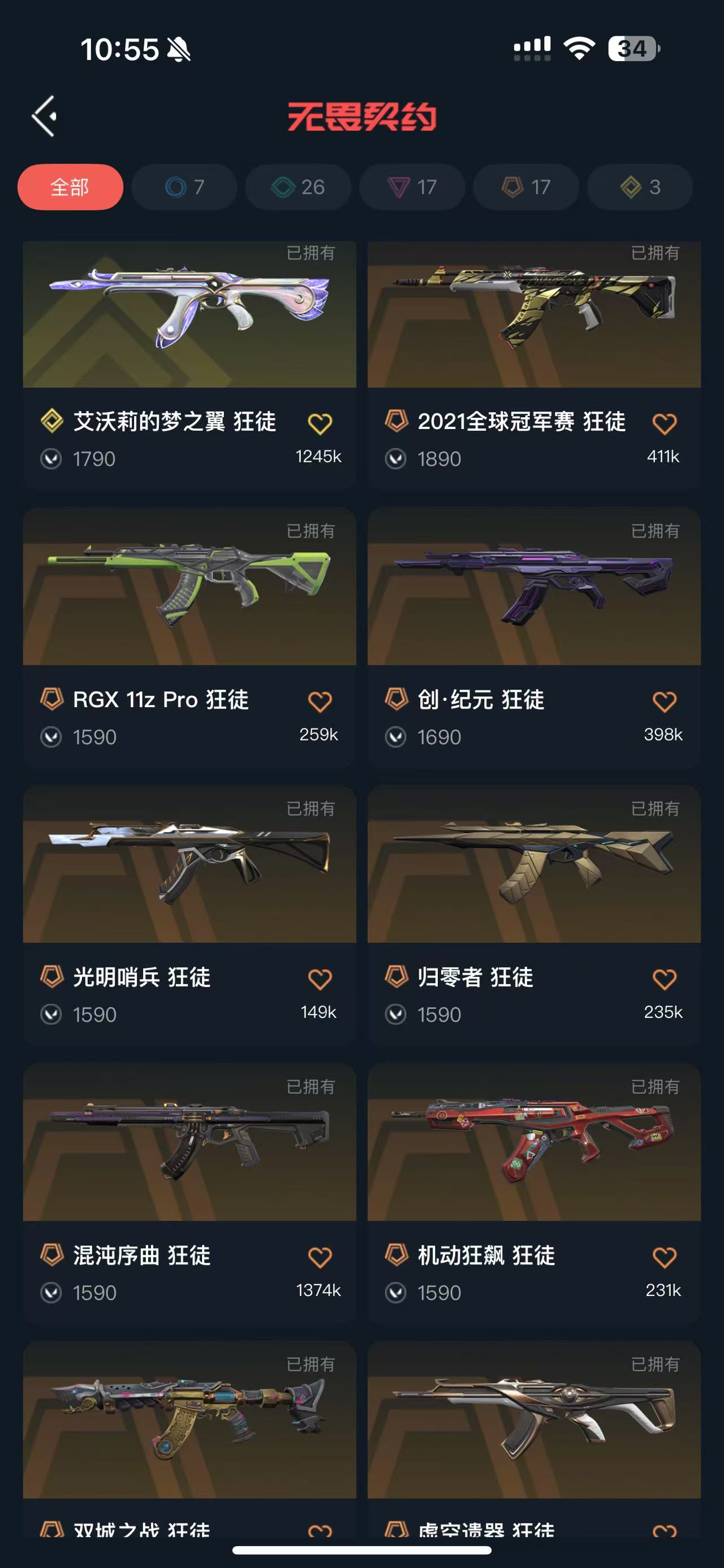This screenshot has width=724, height=1568.
Task: Filter by the yellow diamond tier showing 3
Action: (x=639, y=187)
